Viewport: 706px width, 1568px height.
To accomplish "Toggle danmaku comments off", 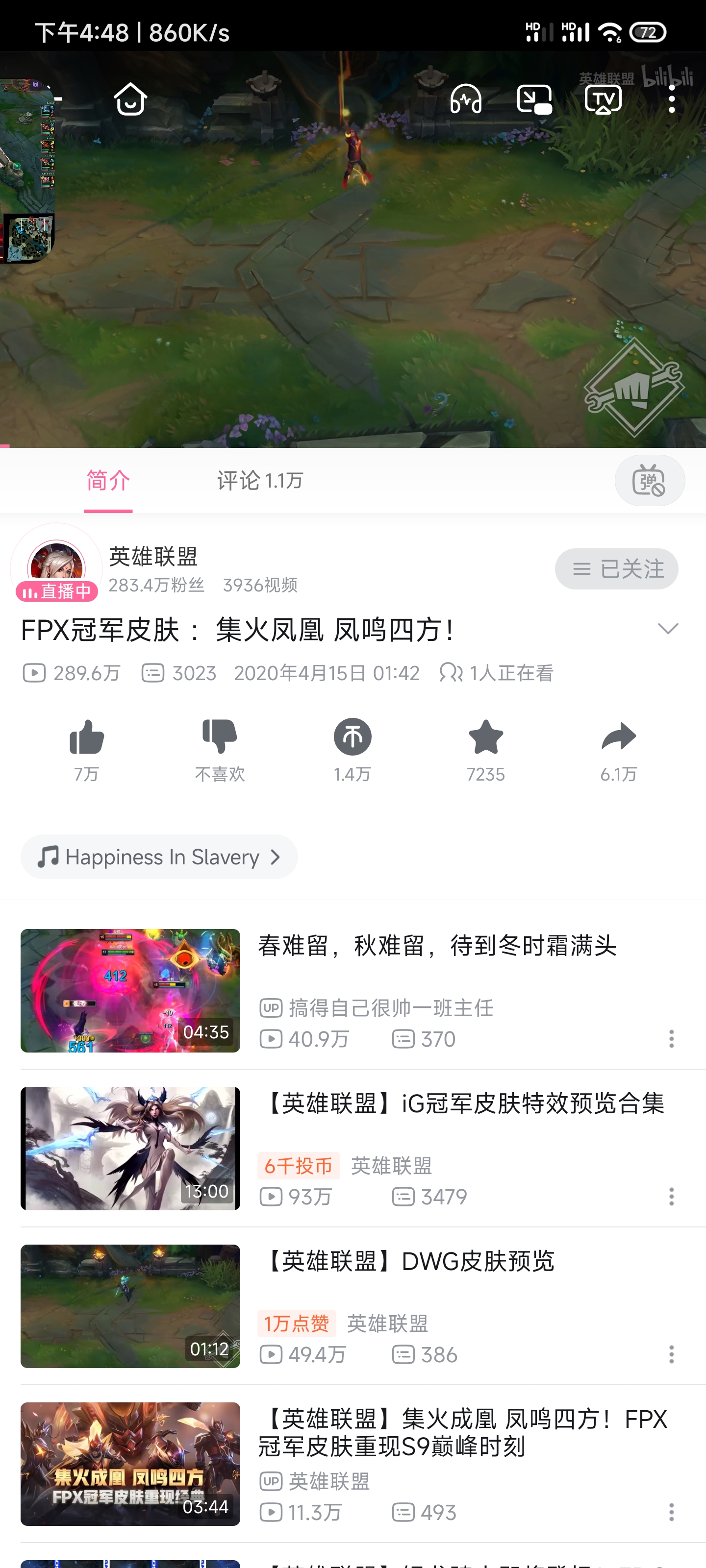I will 649,480.
